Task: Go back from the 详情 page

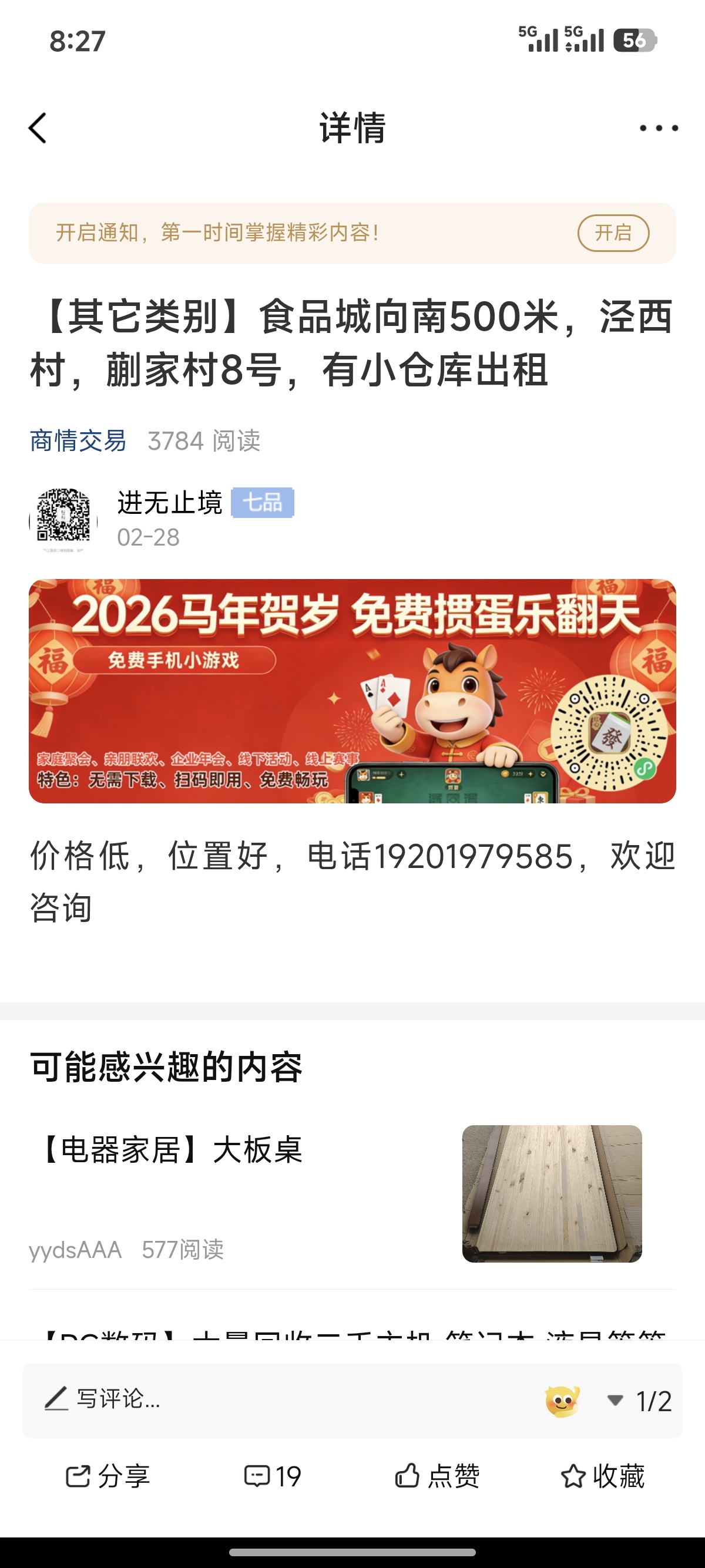Action: coord(38,129)
